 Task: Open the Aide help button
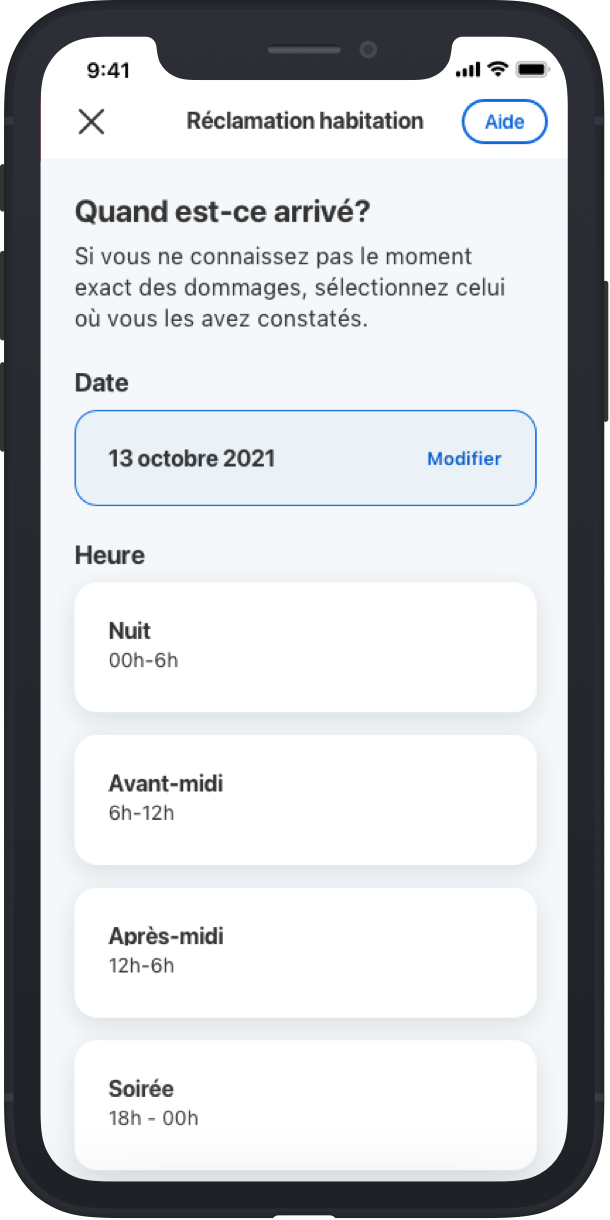point(505,122)
